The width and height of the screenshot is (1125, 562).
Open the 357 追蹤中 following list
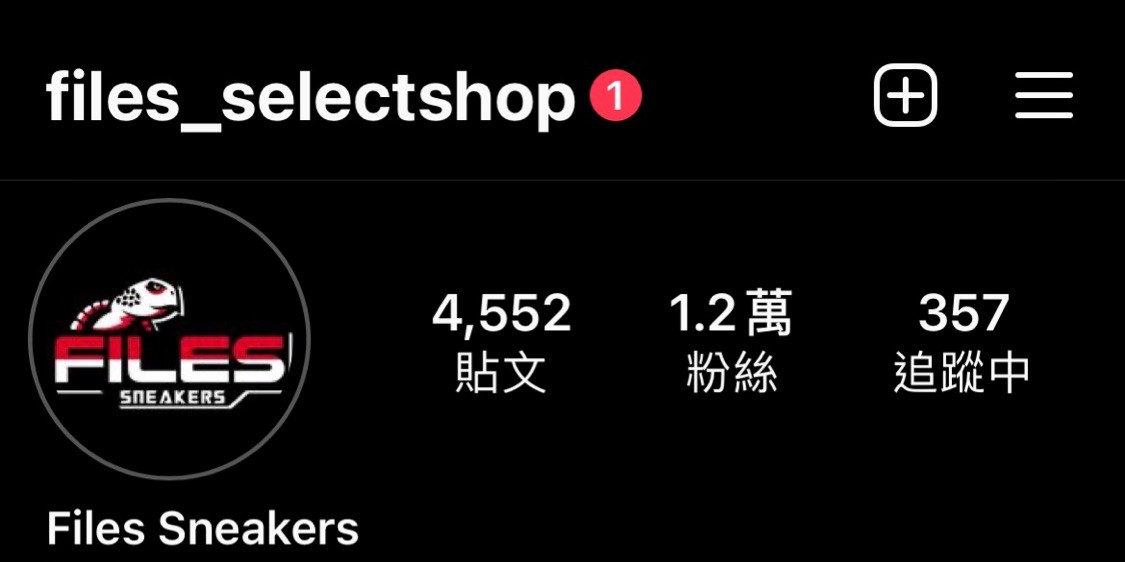coord(962,342)
